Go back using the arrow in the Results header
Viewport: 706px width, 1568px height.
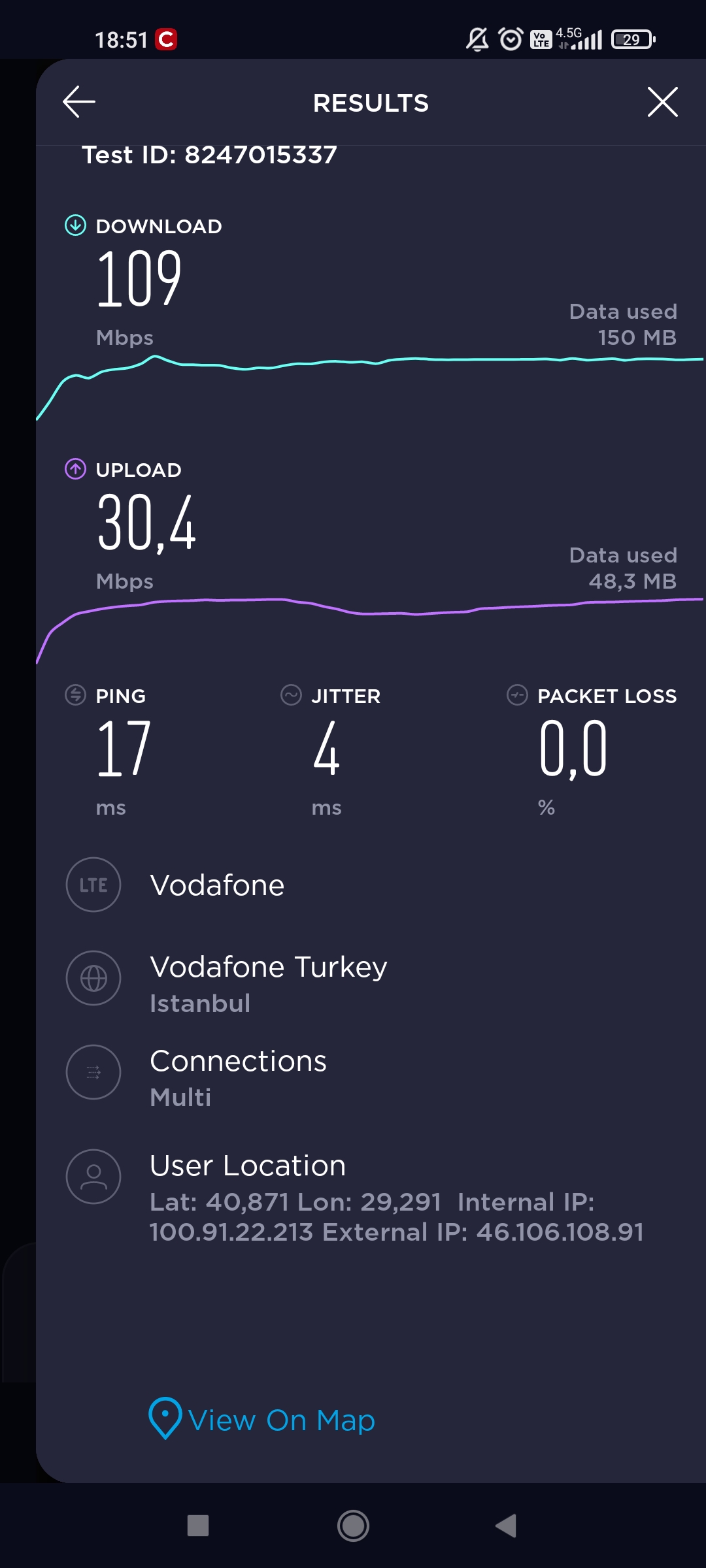(x=79, y=102)
